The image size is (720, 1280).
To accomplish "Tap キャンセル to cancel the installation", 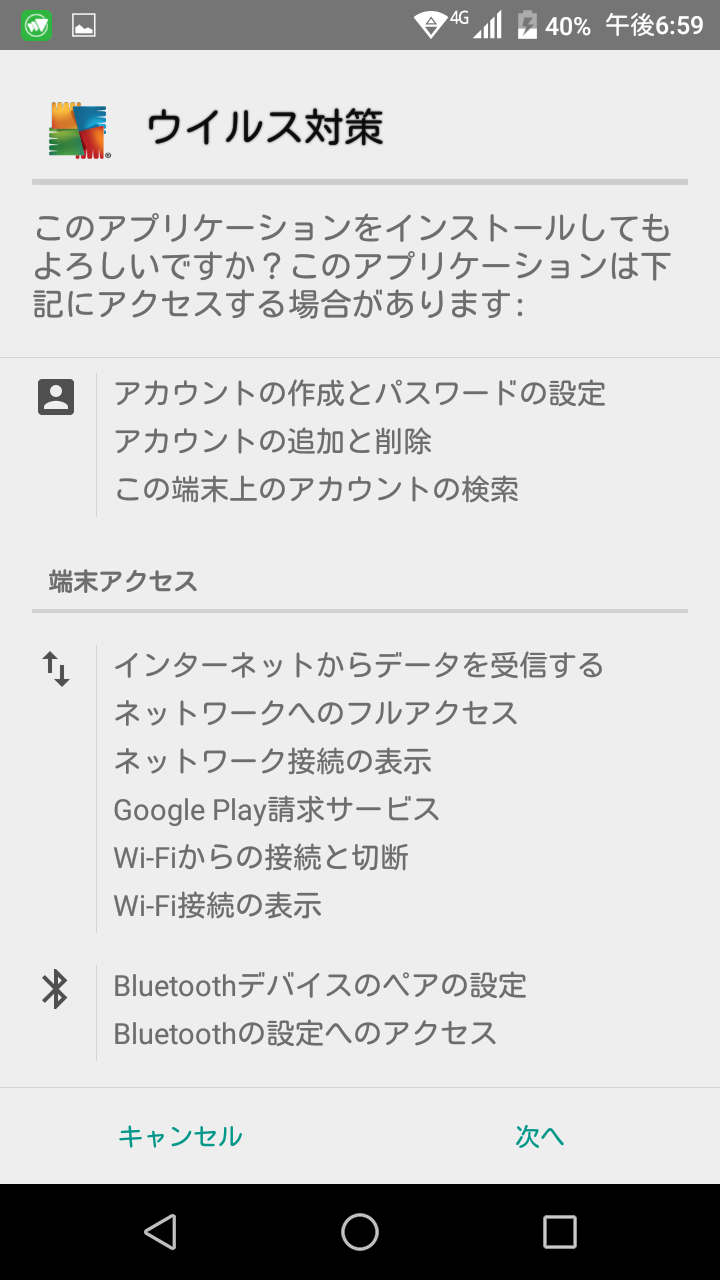I will point(180,1136).
